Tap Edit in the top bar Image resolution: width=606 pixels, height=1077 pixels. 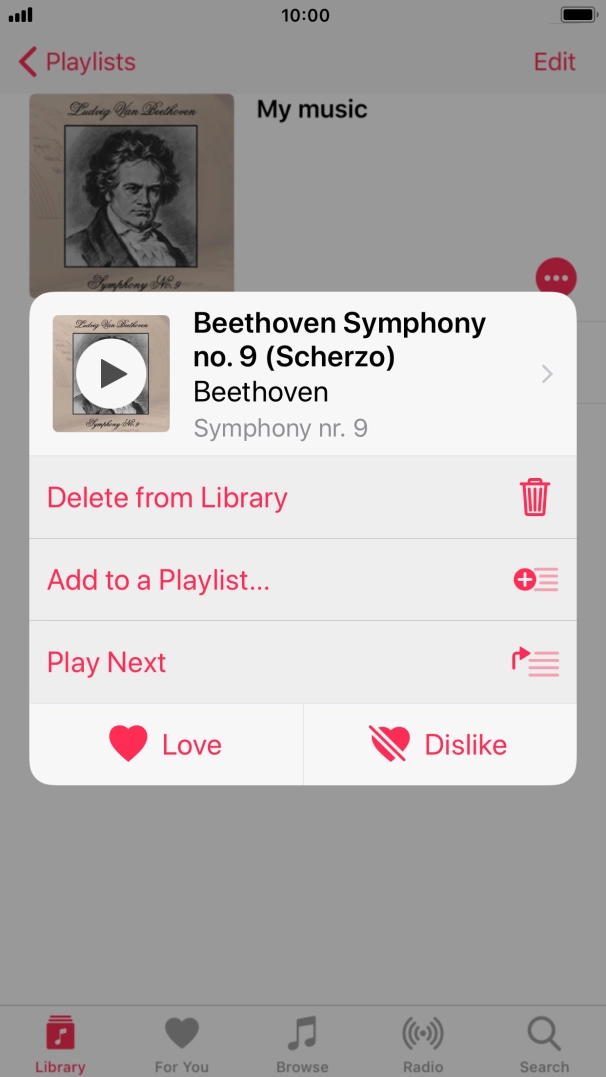click(554, 62)
